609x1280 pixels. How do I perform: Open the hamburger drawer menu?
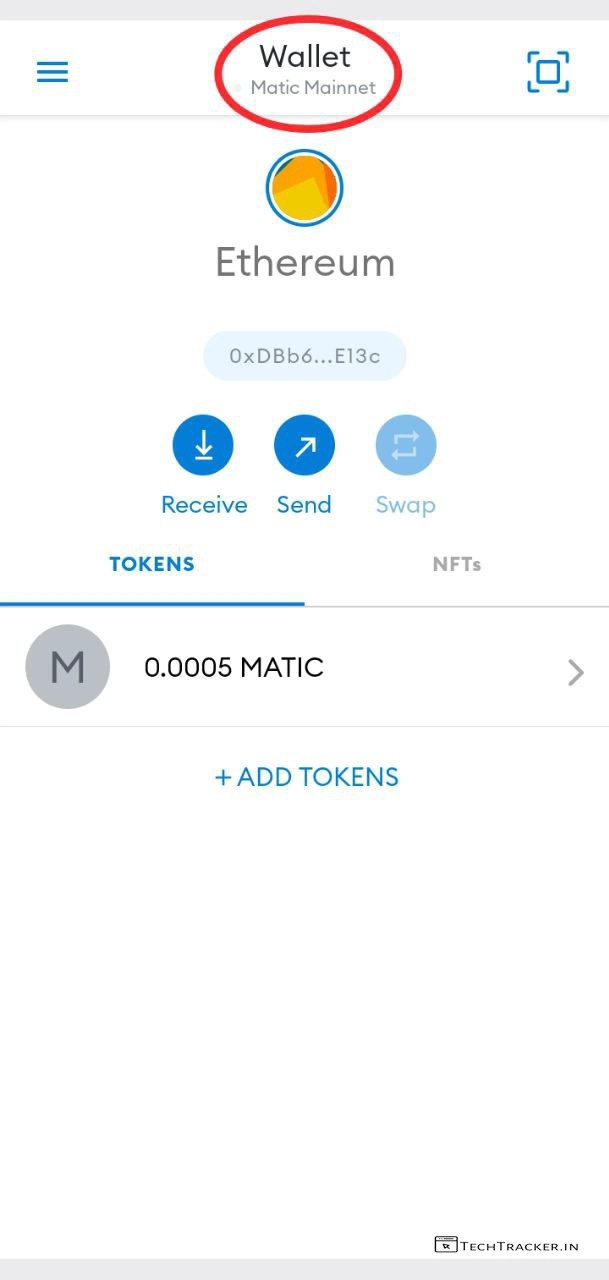pos(52,72)
